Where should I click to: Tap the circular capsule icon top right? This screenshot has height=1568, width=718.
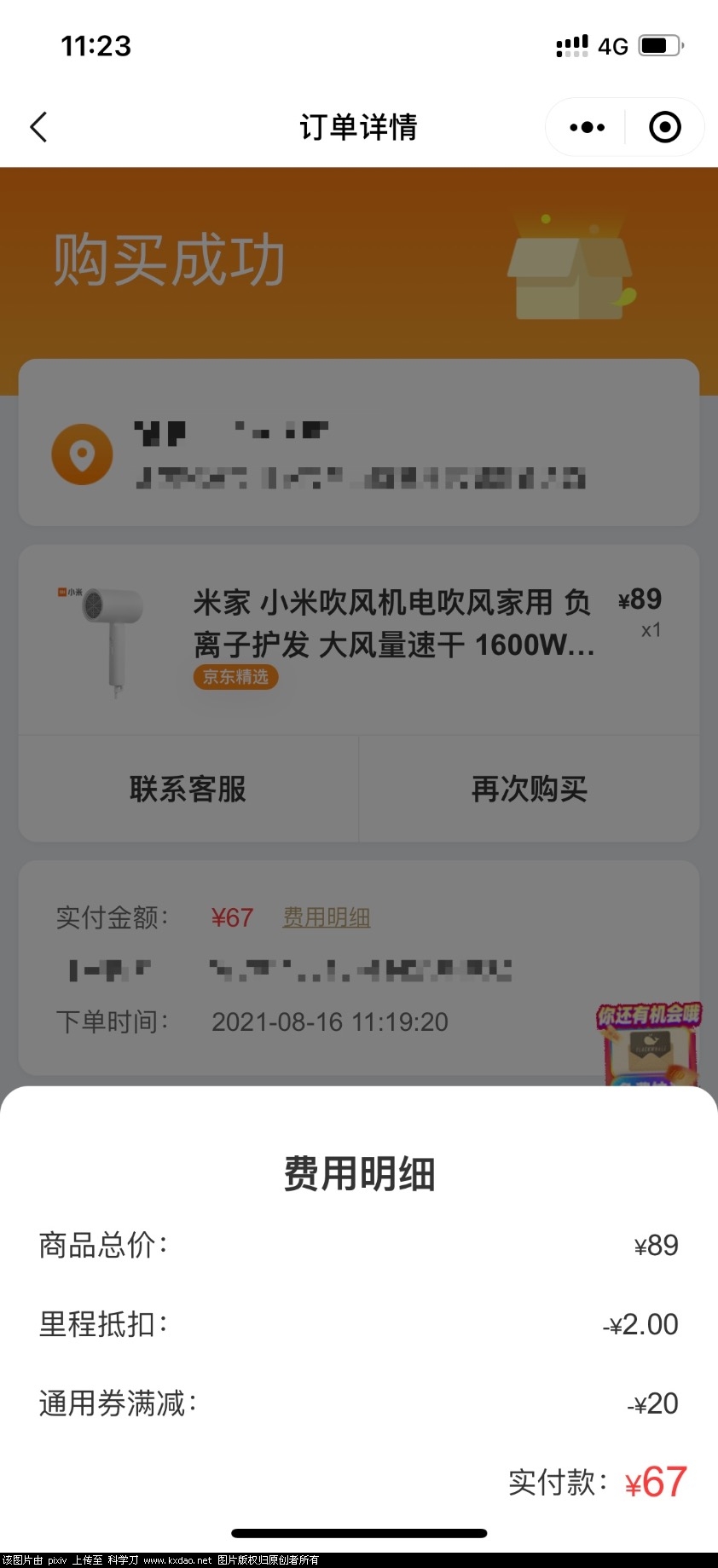664,126
